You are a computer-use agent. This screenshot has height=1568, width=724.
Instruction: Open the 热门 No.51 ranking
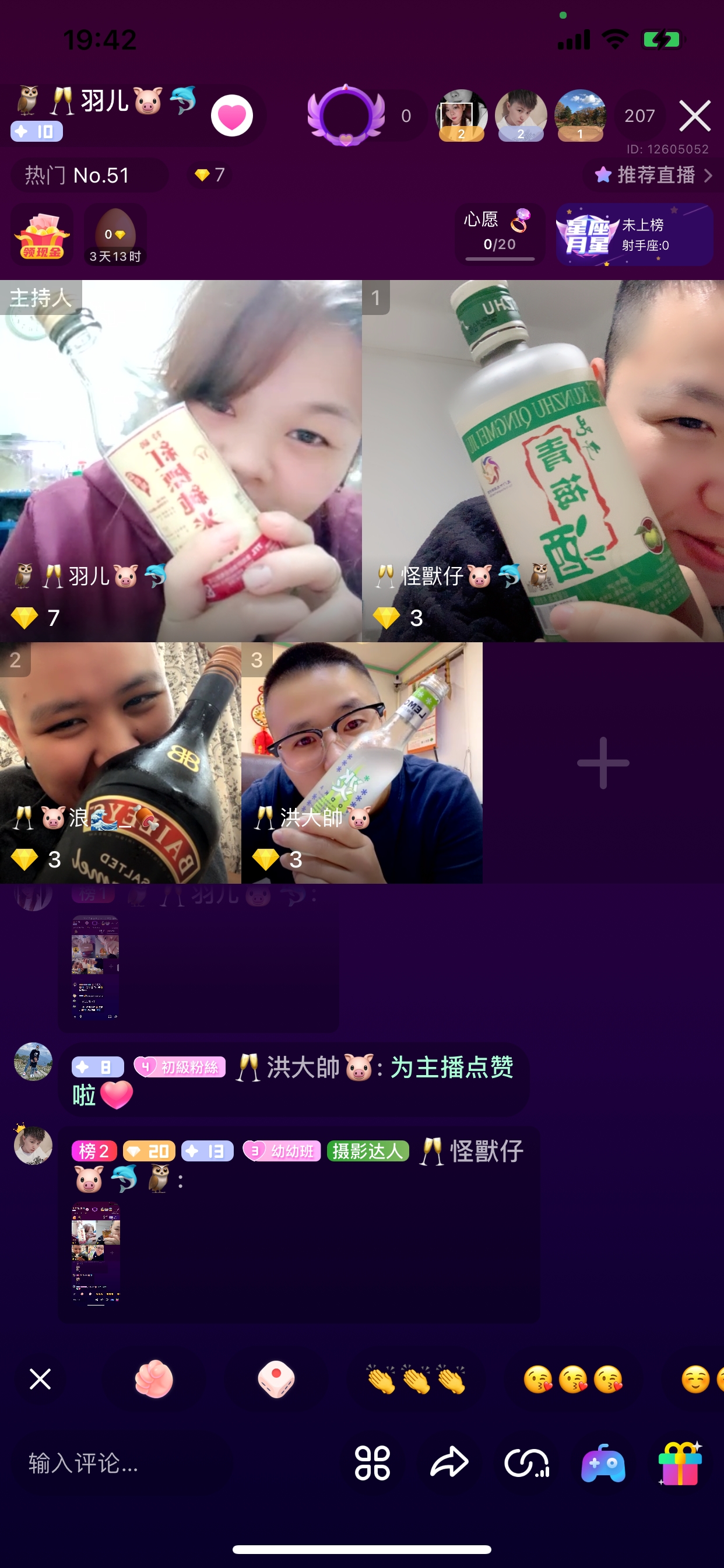coord(89,176)
